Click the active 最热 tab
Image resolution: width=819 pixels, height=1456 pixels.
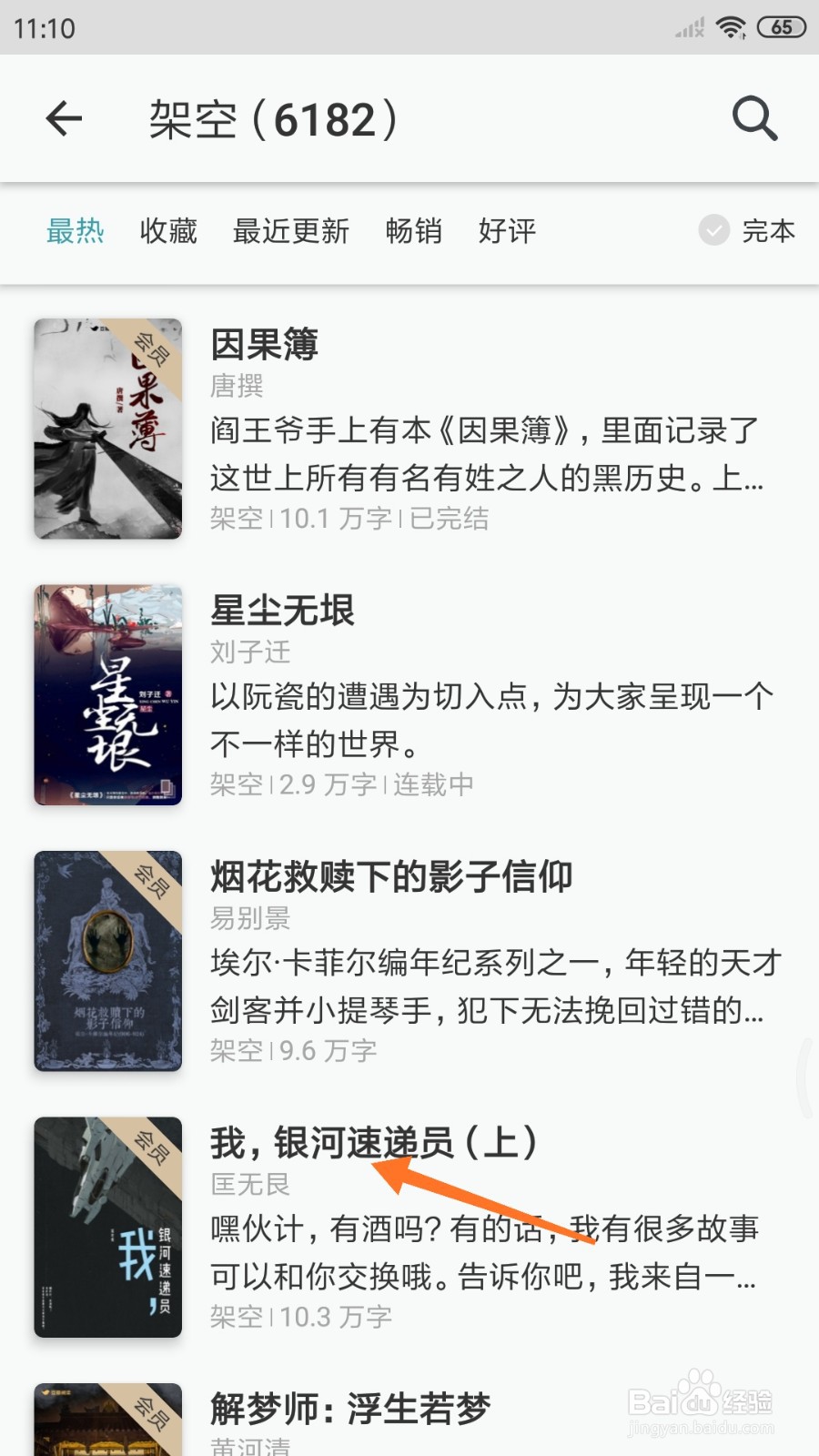(x=76, y=232)
